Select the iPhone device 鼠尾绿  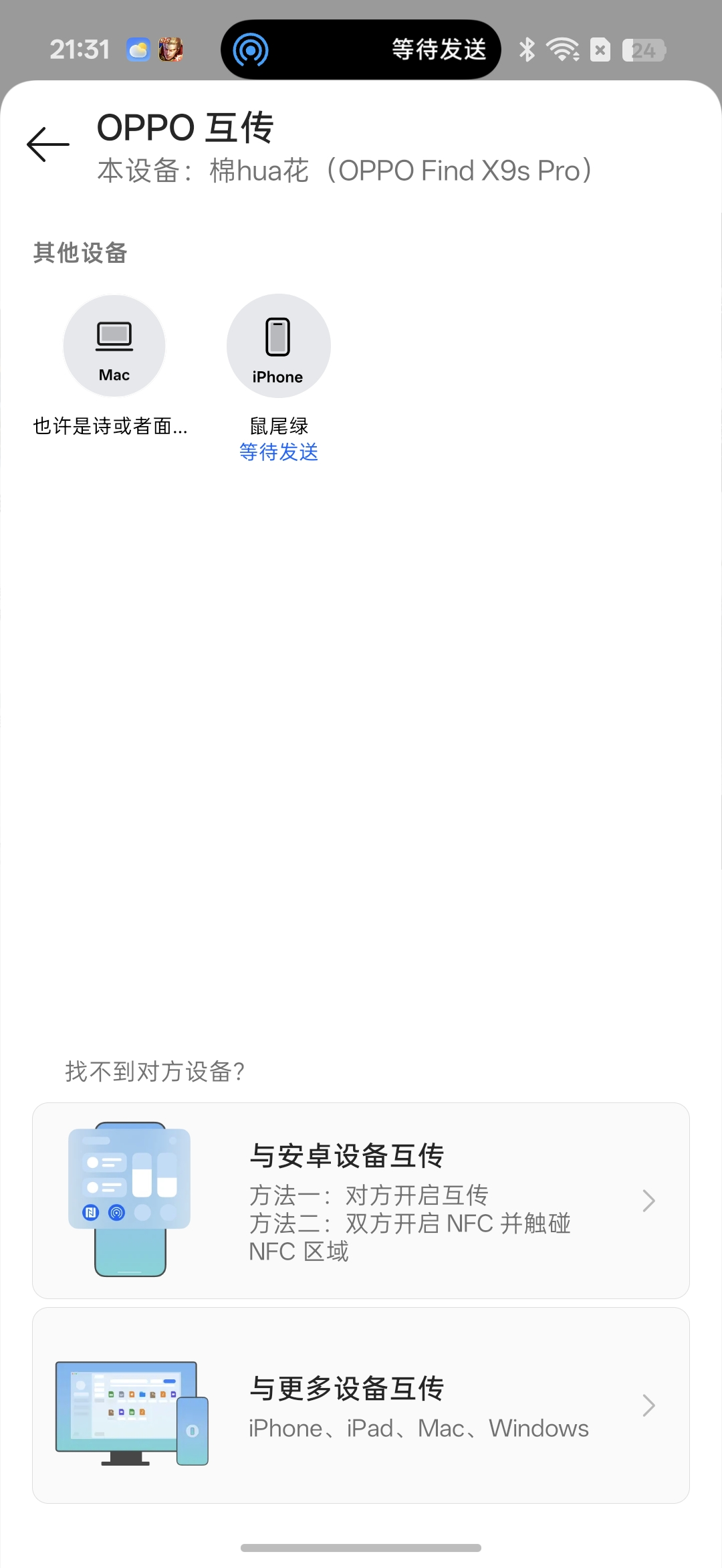pyautogui.click(x=278, y=346)
